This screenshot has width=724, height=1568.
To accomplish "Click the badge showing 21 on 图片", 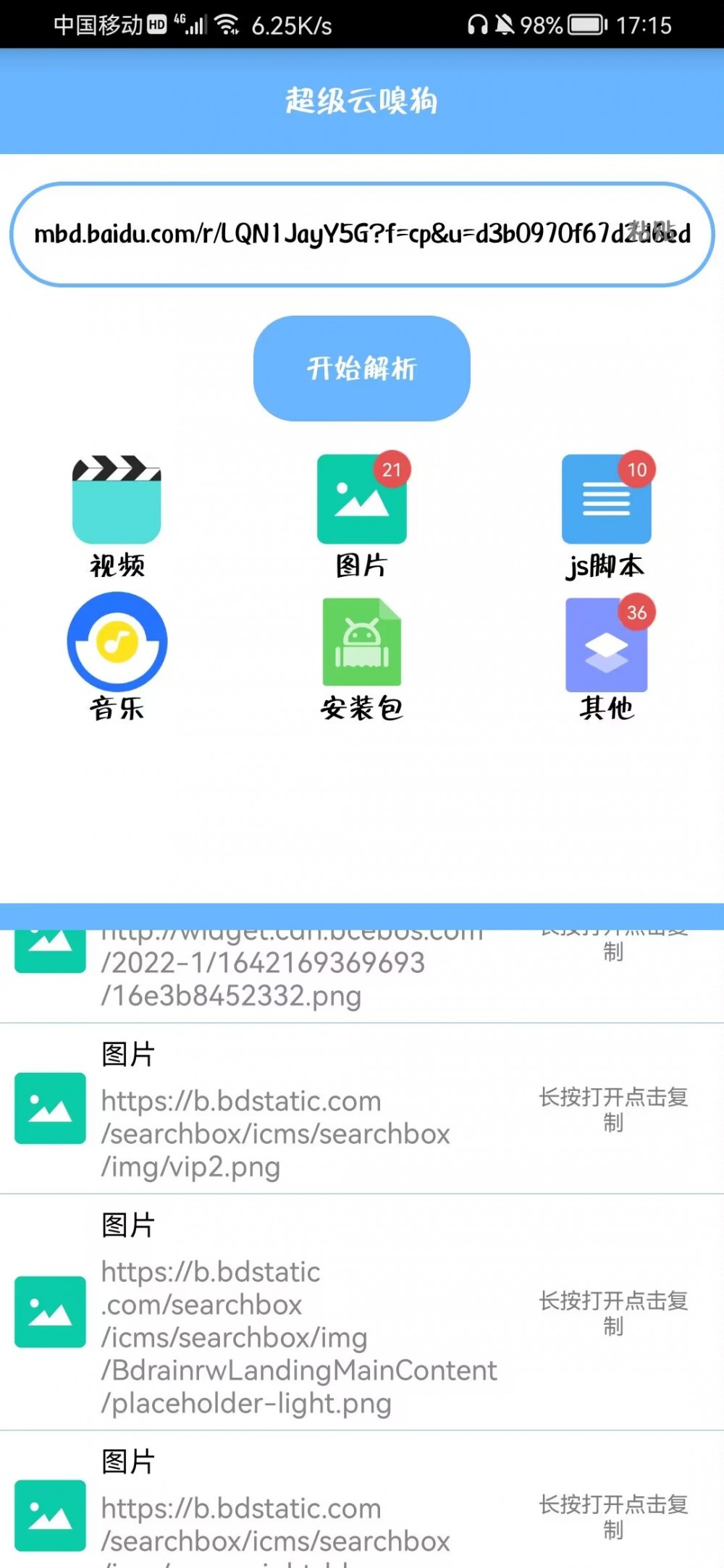I will [x=392, y=470].
